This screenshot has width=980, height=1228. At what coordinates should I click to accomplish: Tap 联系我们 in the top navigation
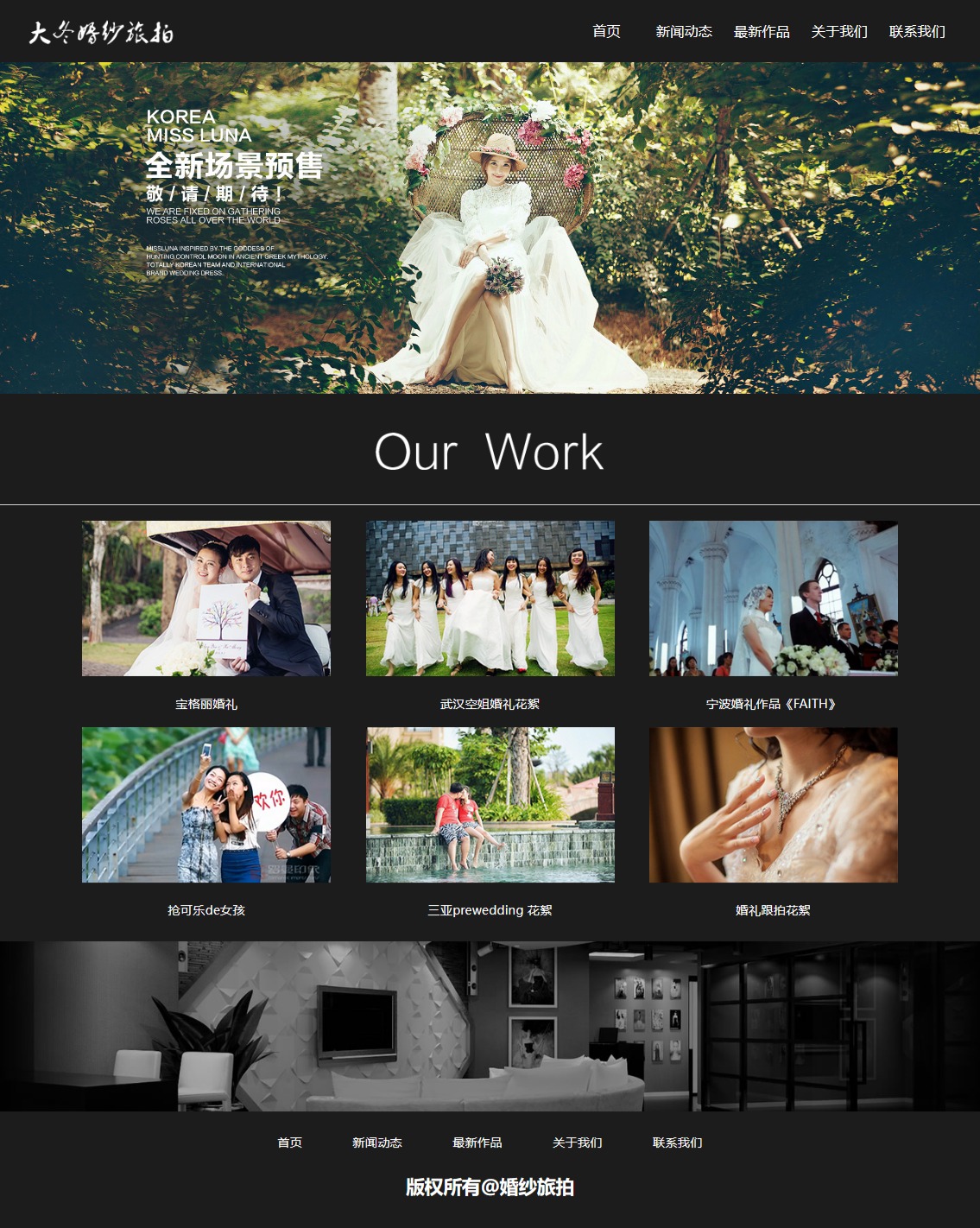916,32
